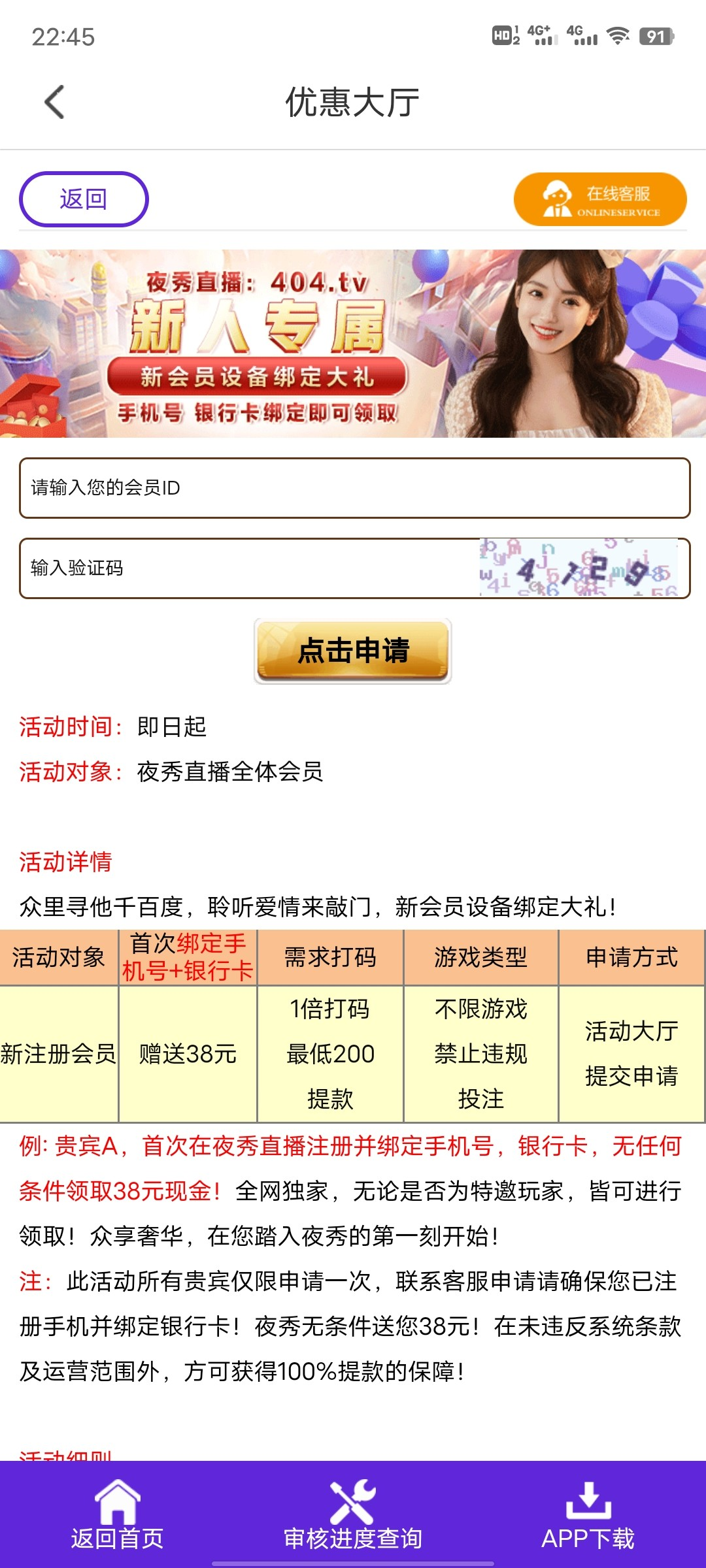Open 在线客服 online service
The height and width of the screenshot is (1568, 706).
click(599, 200)
